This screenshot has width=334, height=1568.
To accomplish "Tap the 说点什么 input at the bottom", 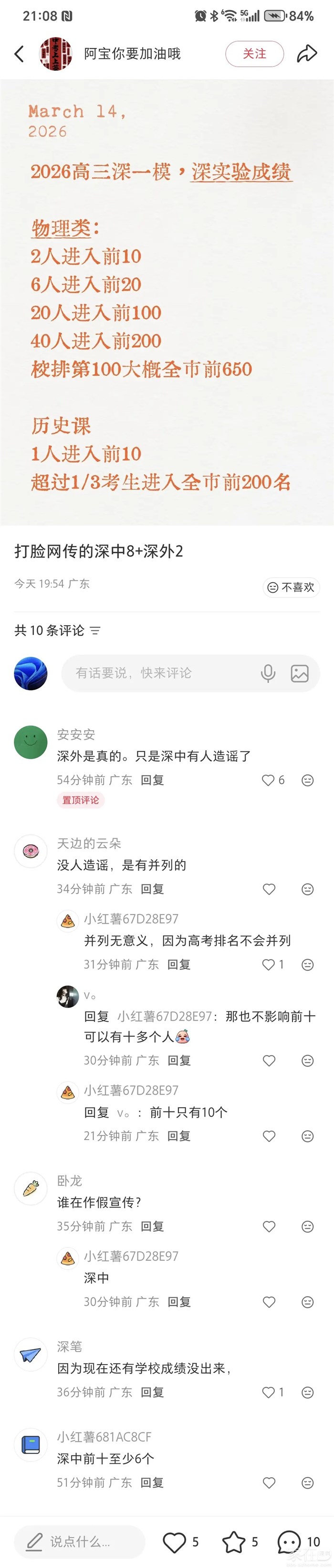I will coord(79,1541).
